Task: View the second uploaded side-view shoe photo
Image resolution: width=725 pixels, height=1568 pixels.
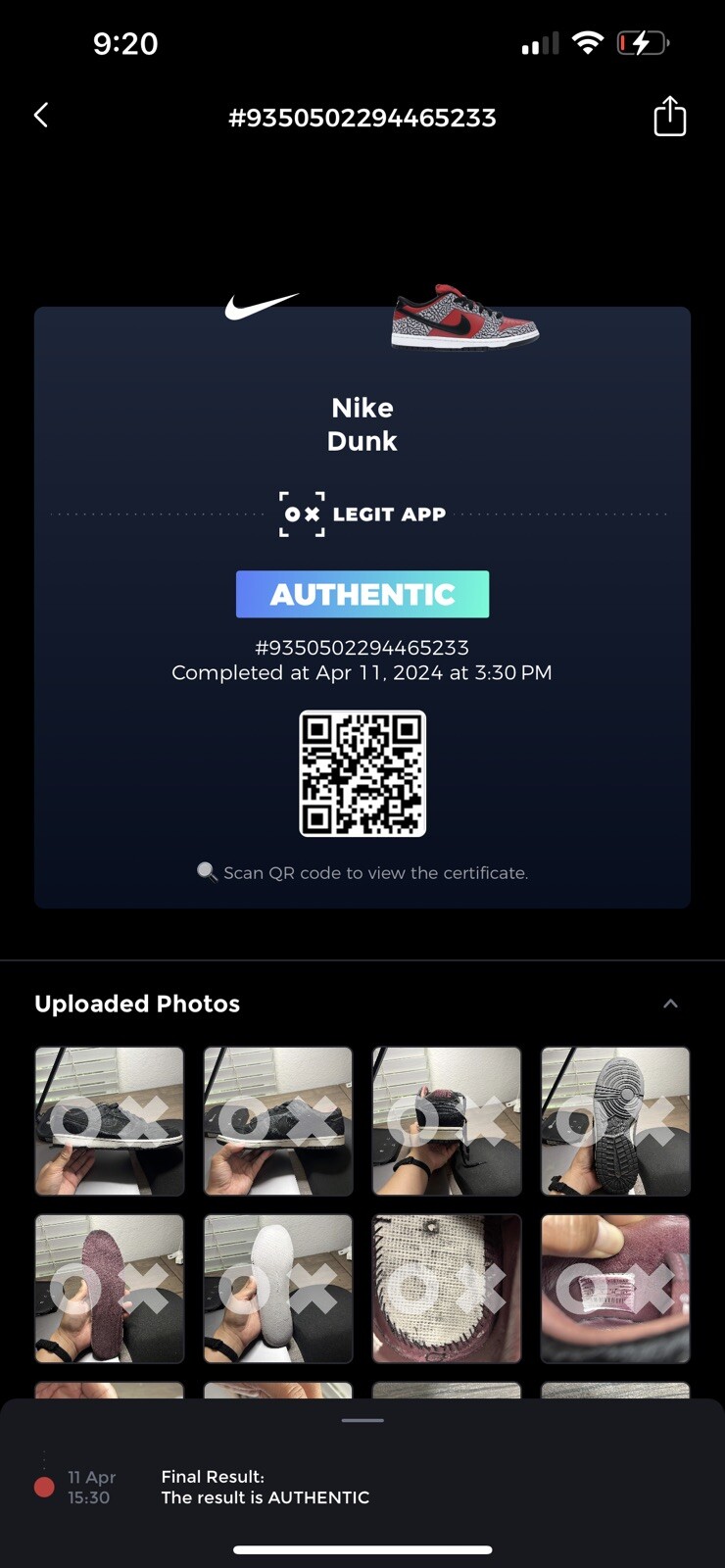Action: 278,1121
